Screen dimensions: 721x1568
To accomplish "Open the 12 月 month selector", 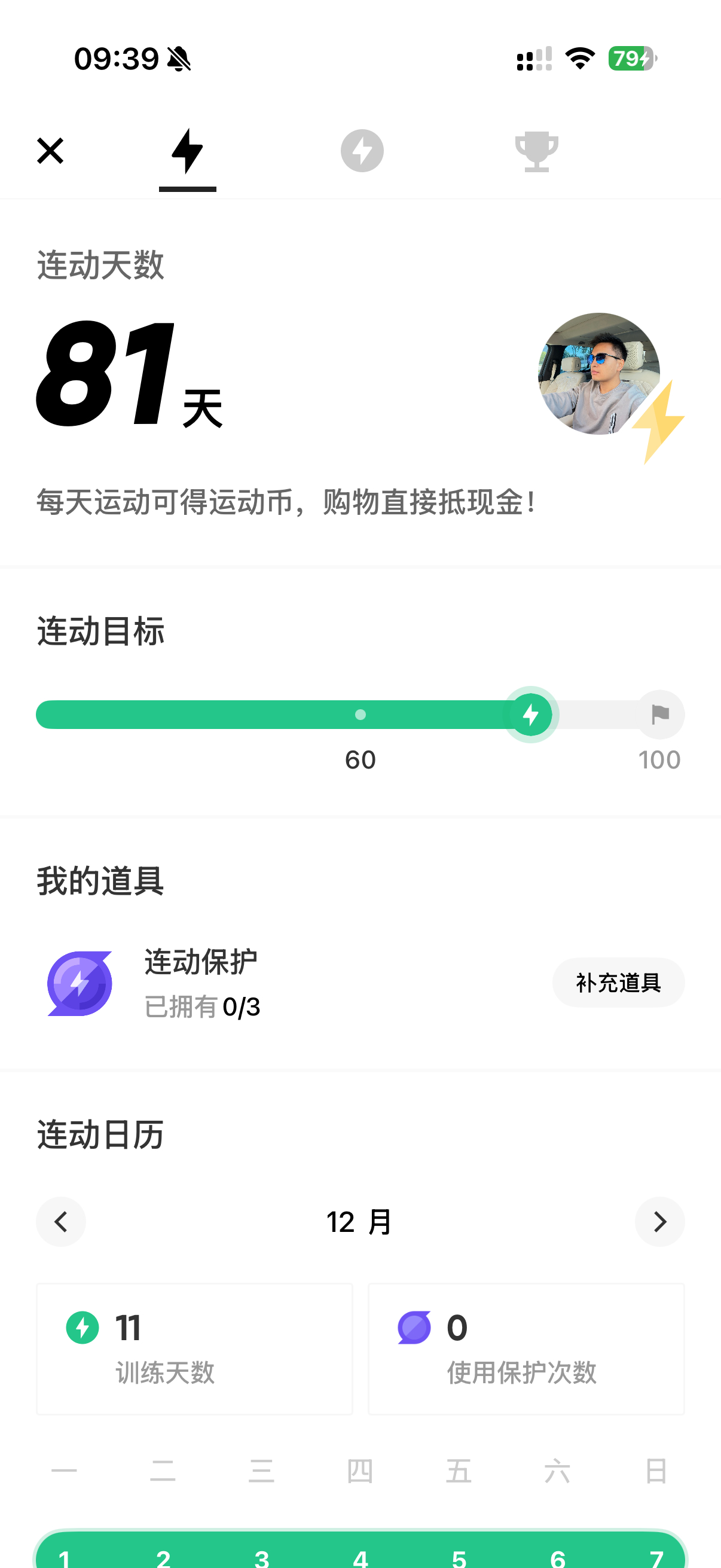I will coord(359,1220).
